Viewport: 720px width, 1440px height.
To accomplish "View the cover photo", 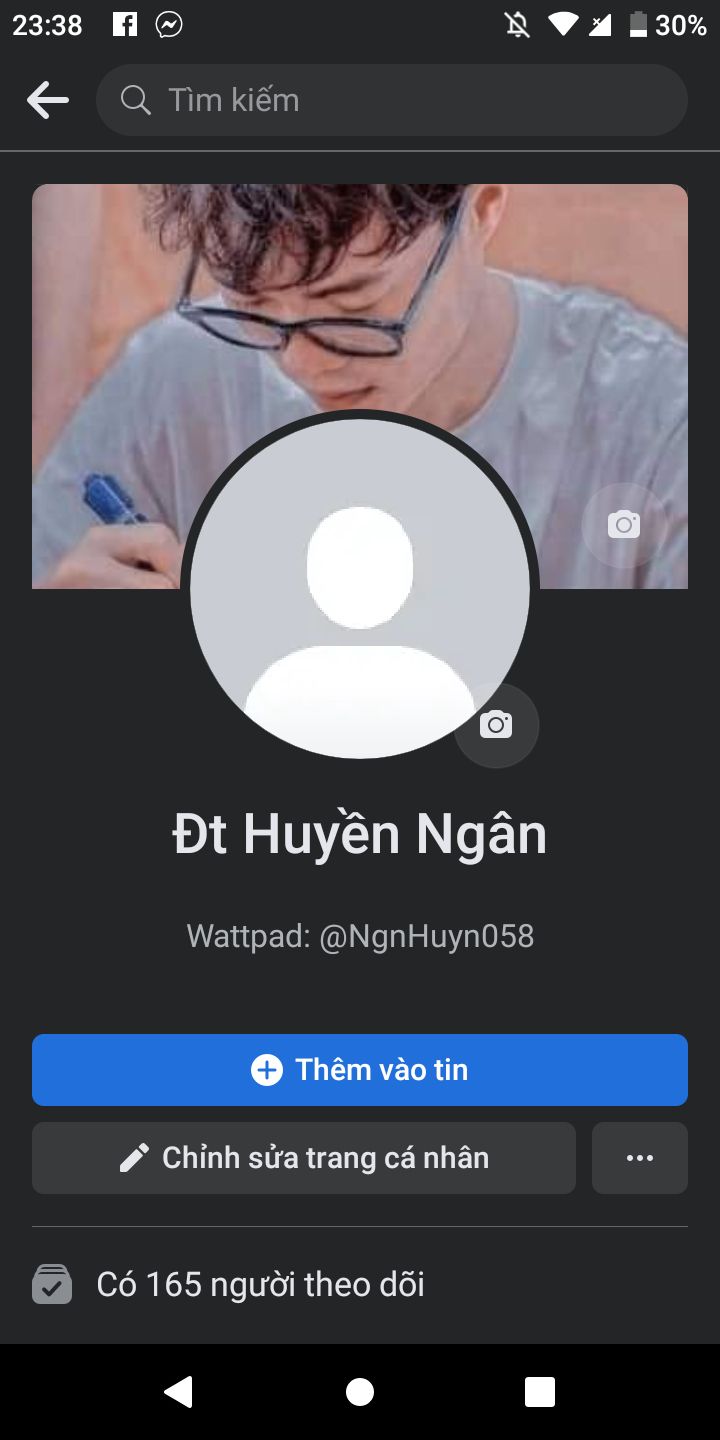I will [360, 300].
